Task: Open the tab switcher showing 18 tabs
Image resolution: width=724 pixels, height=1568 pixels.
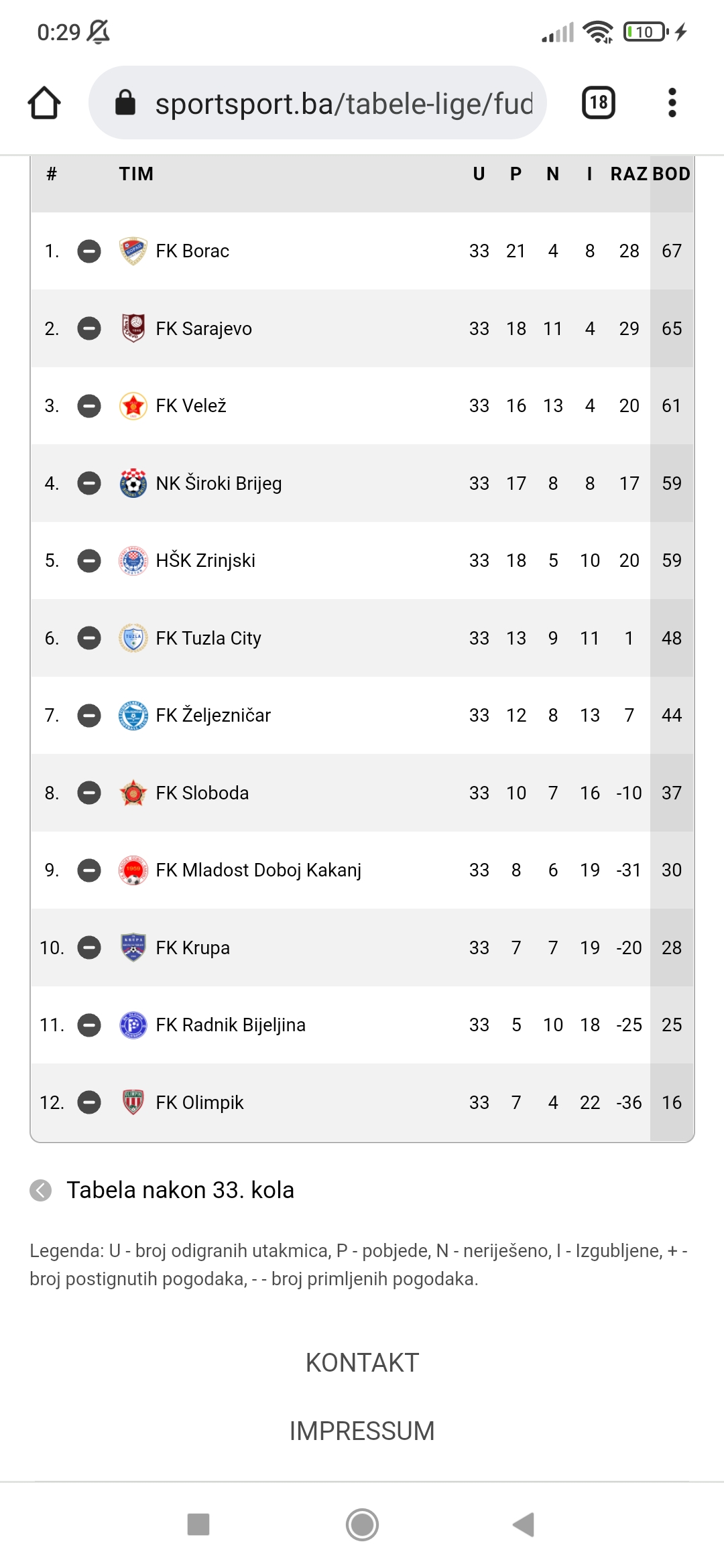Action: (x=598, y=103)
